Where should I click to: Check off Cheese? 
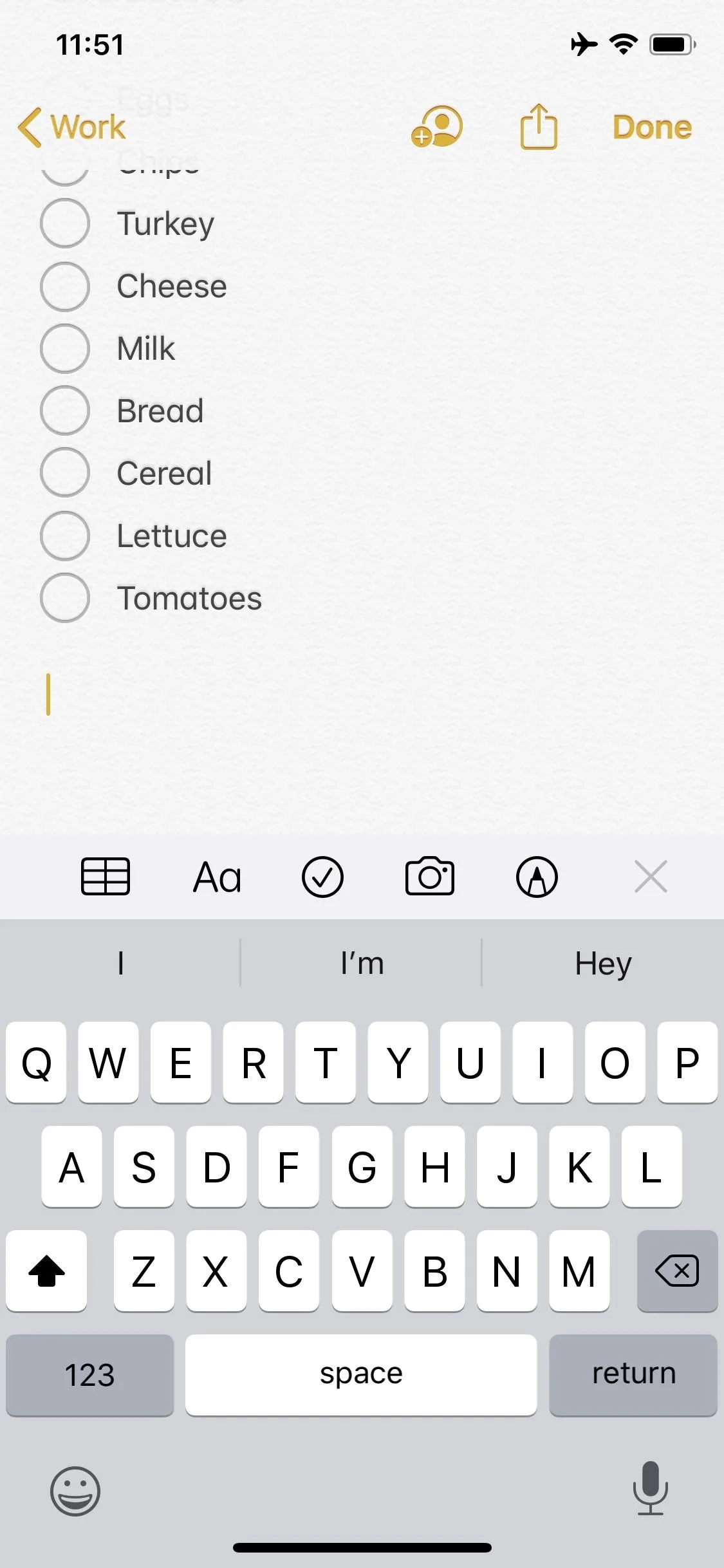coord(65,286)
